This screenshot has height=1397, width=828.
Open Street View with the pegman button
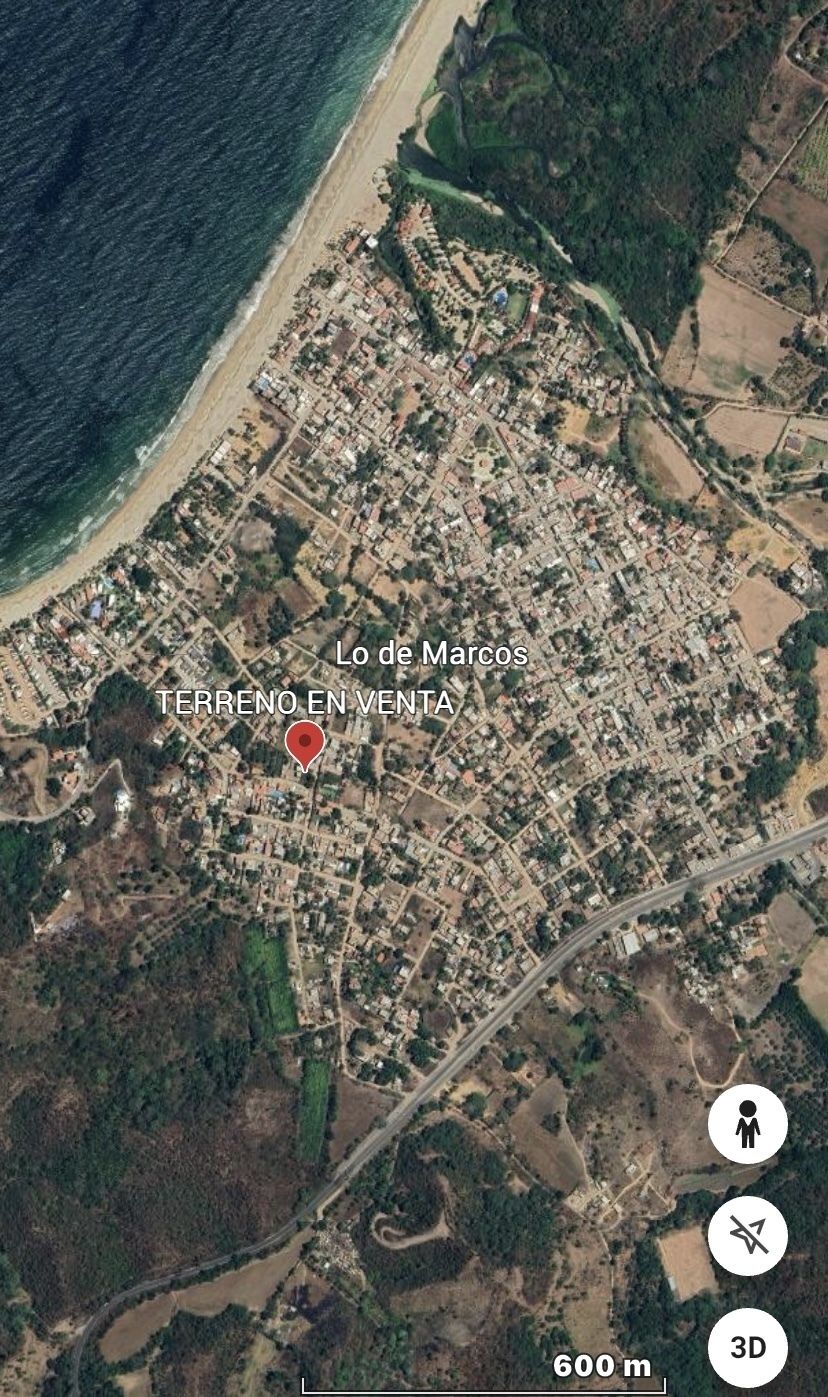[x=747, y=1124]
